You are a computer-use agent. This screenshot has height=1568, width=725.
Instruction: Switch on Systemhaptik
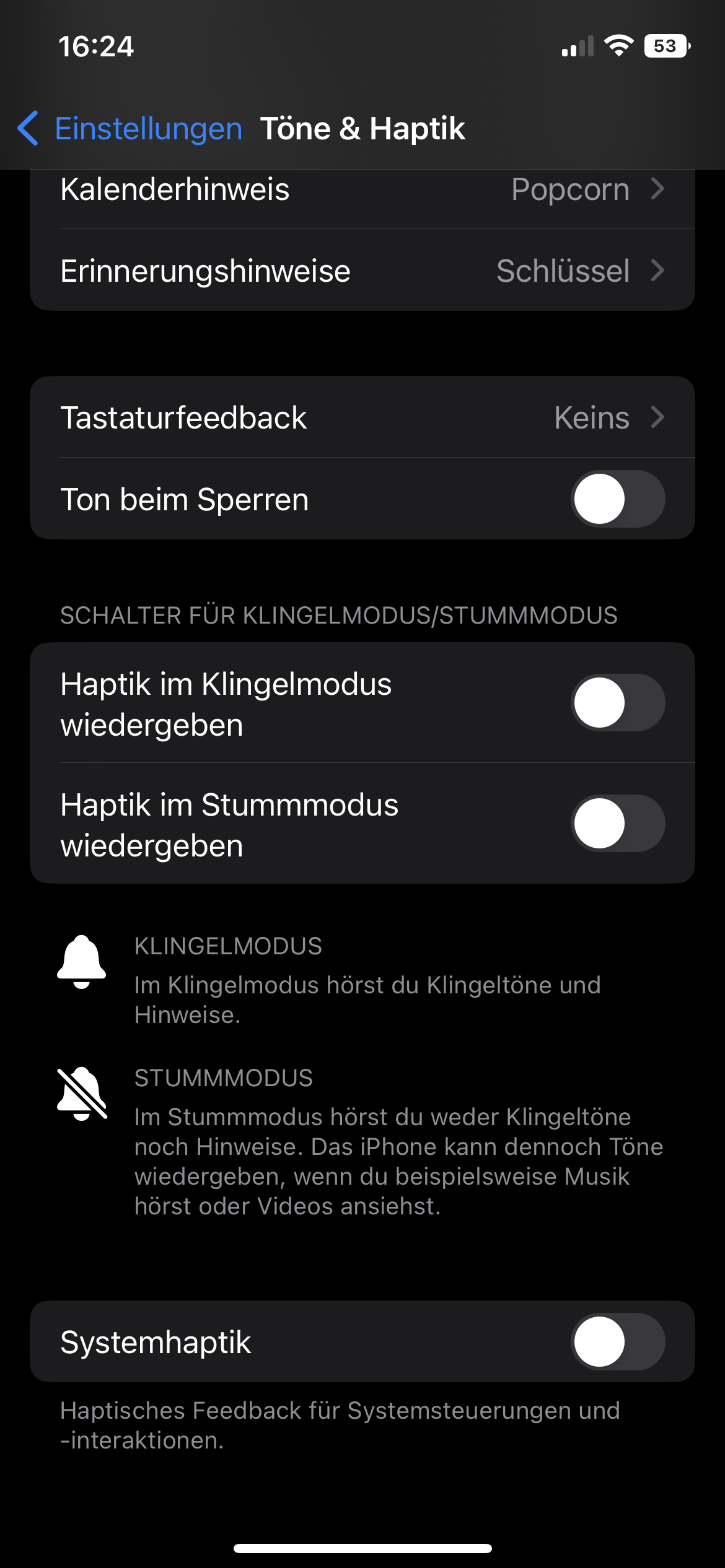tap(617, 1342)
